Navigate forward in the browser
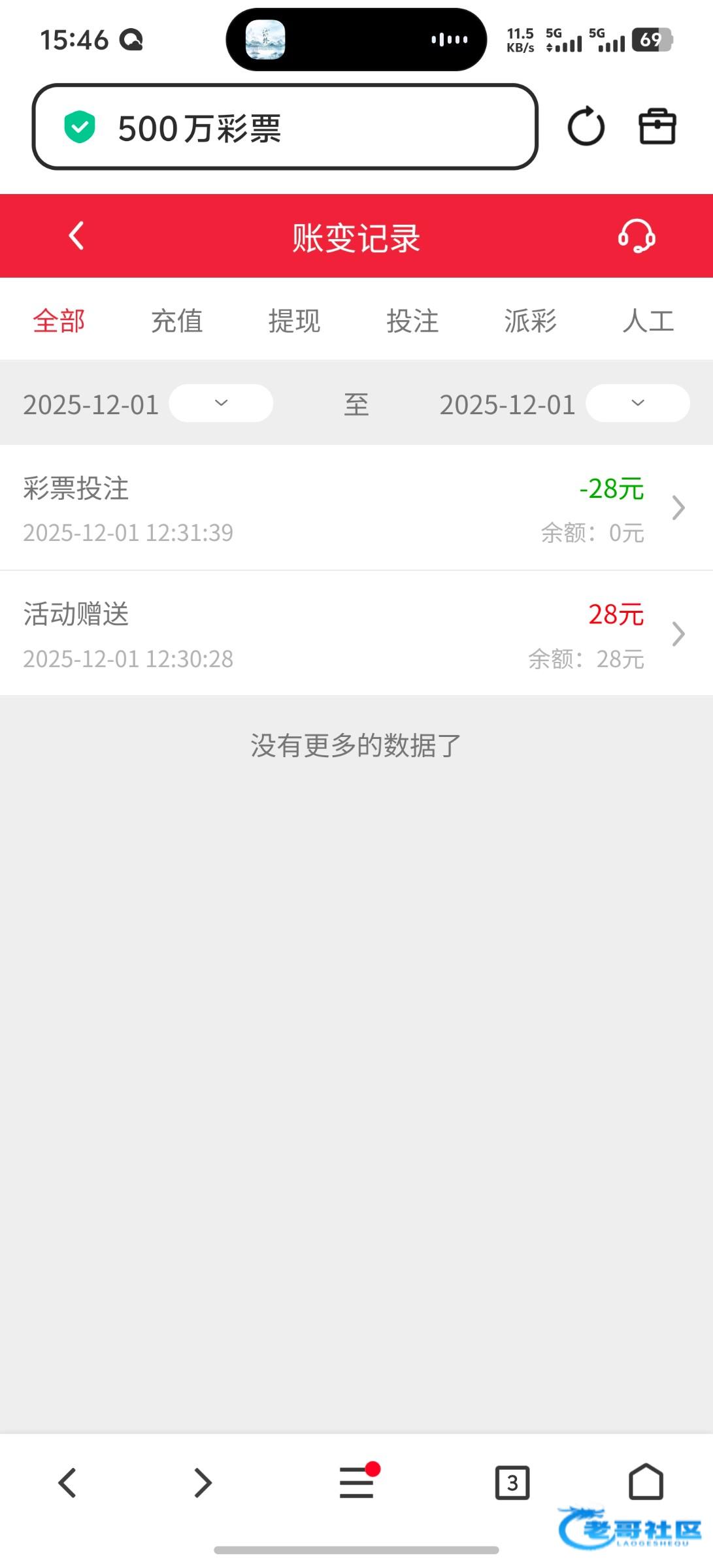 tap(203, 1482)
